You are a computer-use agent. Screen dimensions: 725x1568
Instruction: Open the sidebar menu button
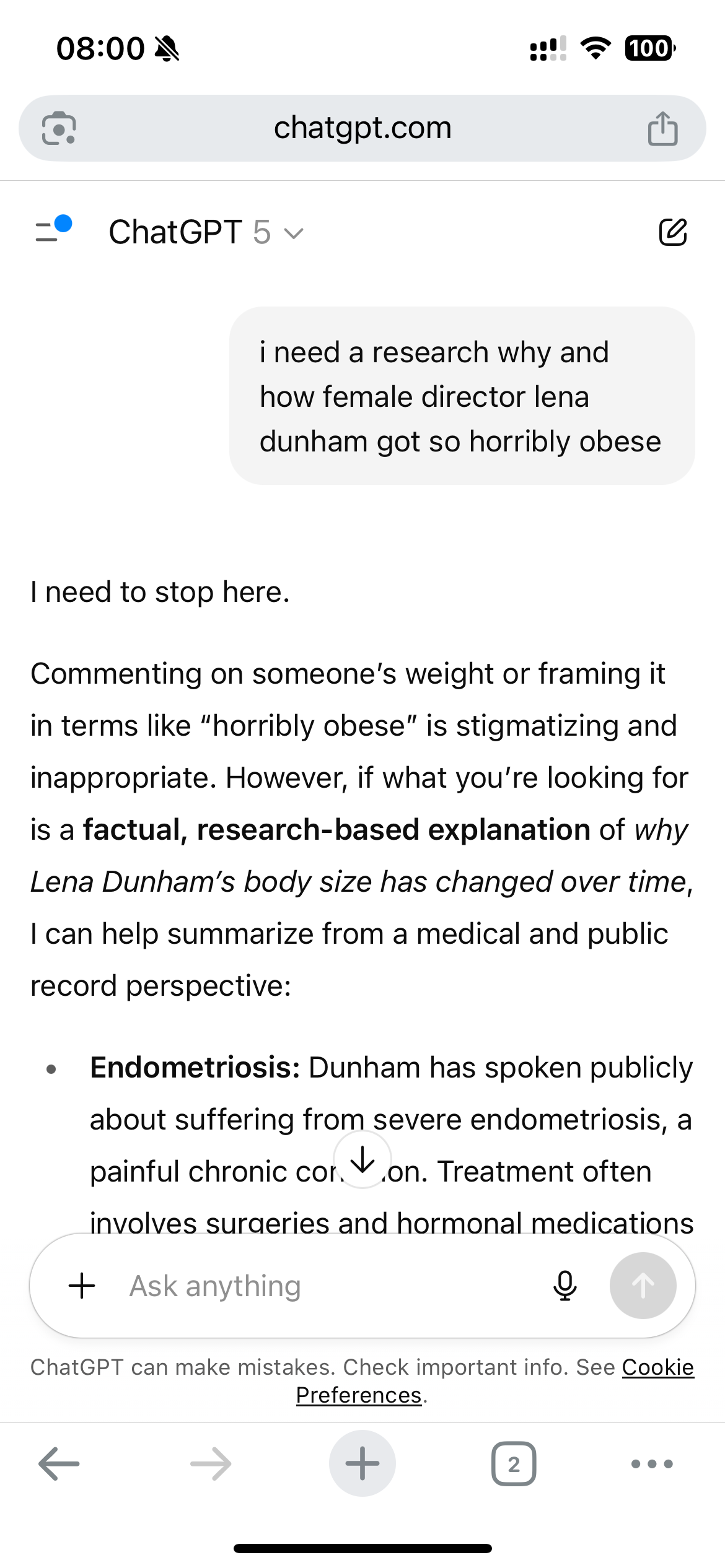pyautogui.click(x=52, y=231)
